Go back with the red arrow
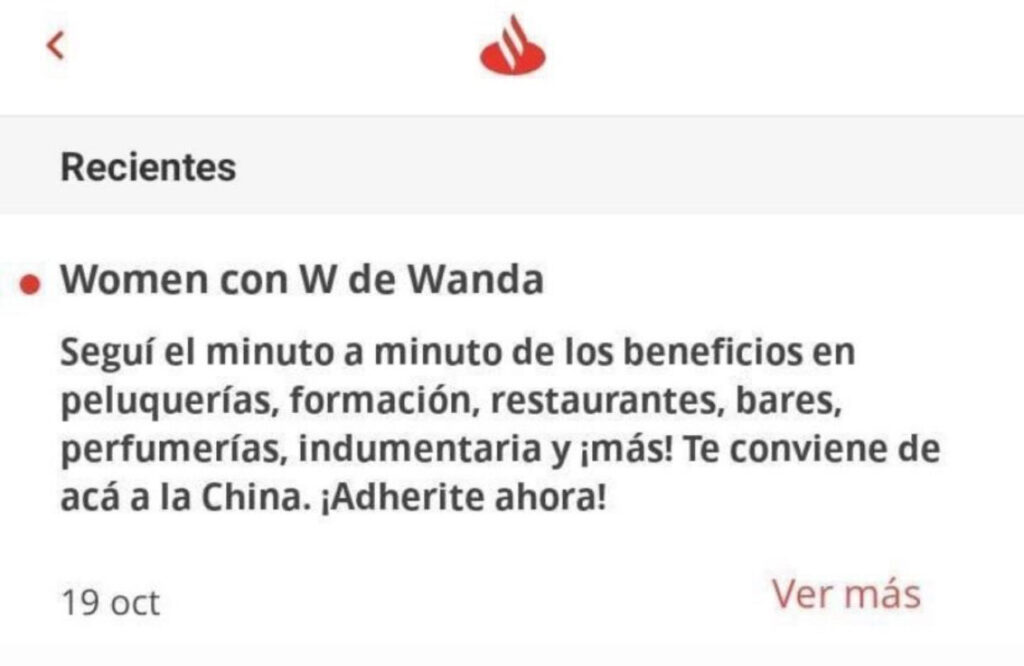 [56, 45]
